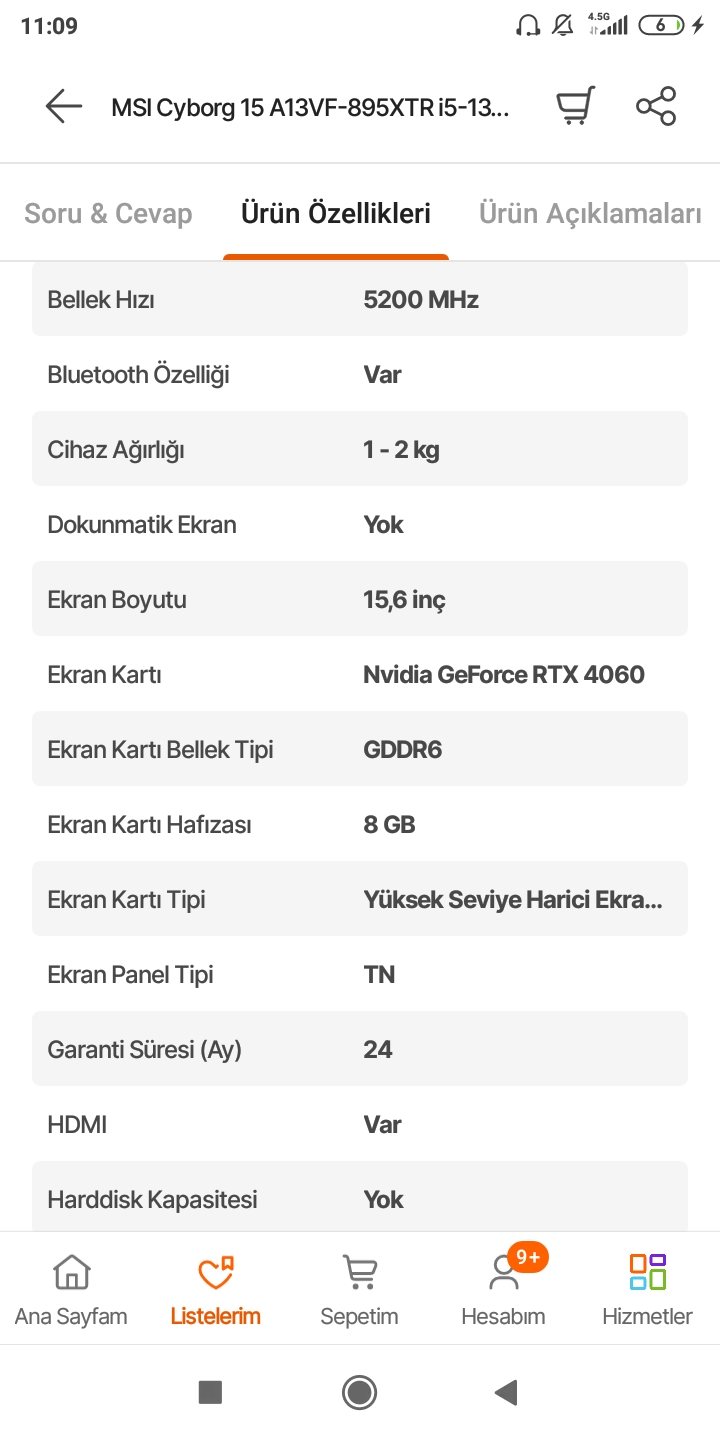The height and width of the screenshot is (1440, 720).
Task: Tap the system back triangle
Action: click(x=506, y=1392)
